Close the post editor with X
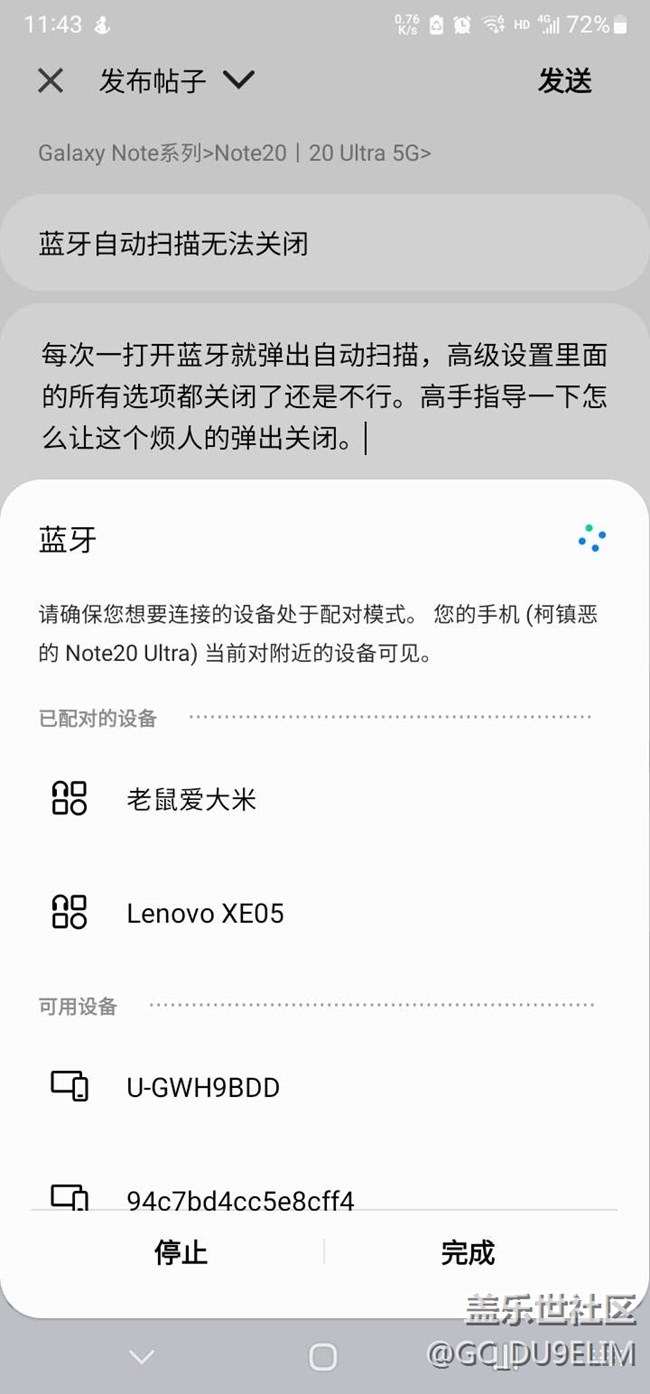Viewport: 650px width, 1394px height. (x=50, y=81)
